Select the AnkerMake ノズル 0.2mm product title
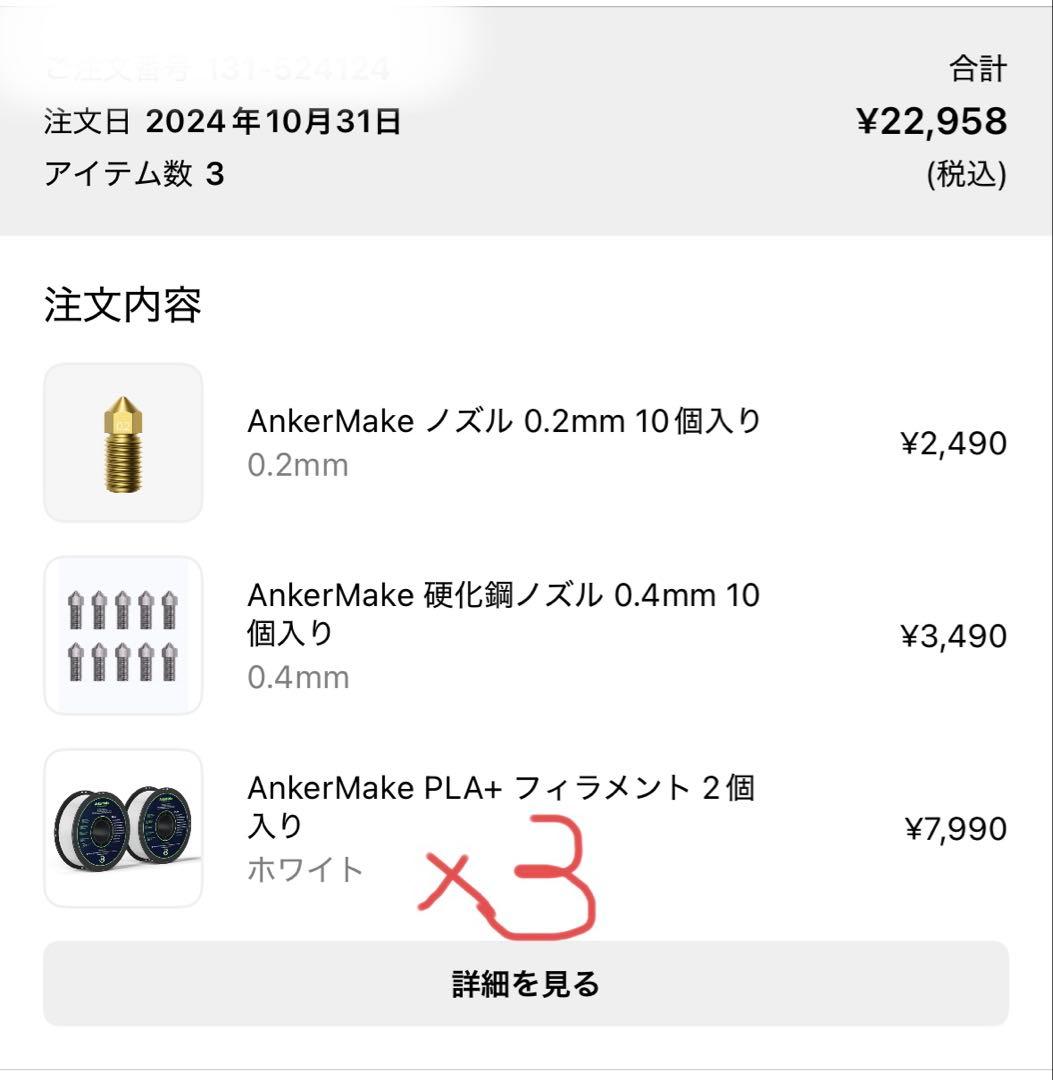This screenshot has width=1053, height=1080. coord(504,423)
